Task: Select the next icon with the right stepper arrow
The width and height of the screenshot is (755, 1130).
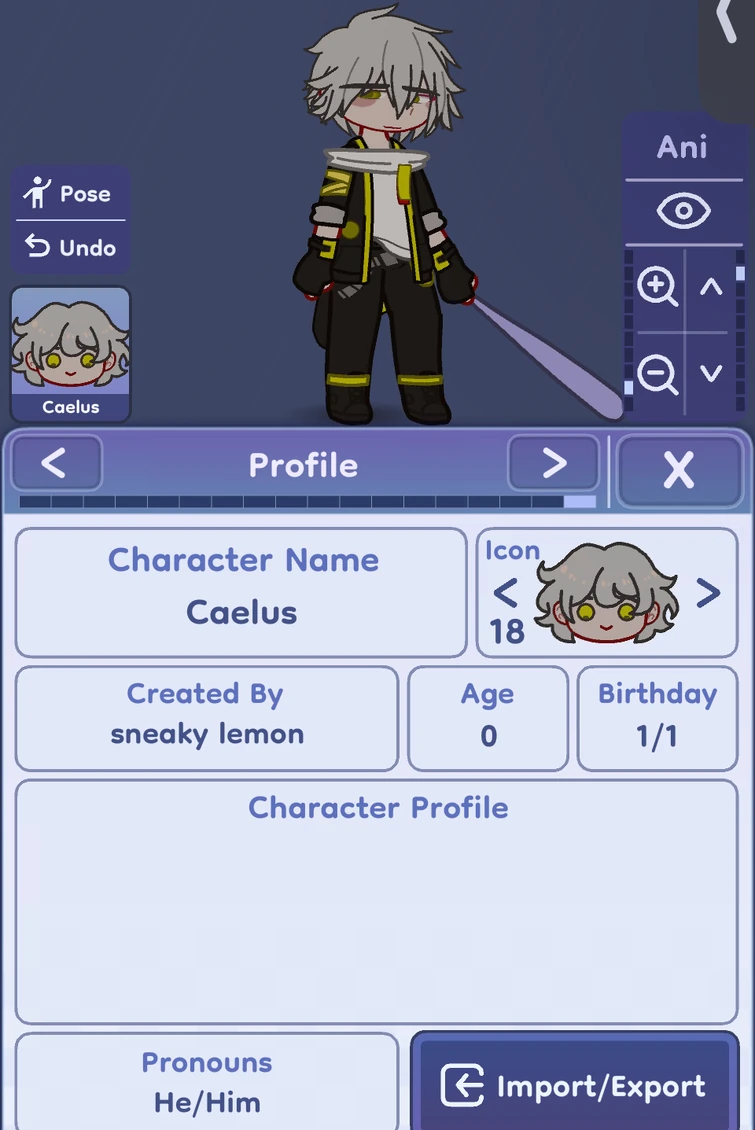Action: click(709, 593)
